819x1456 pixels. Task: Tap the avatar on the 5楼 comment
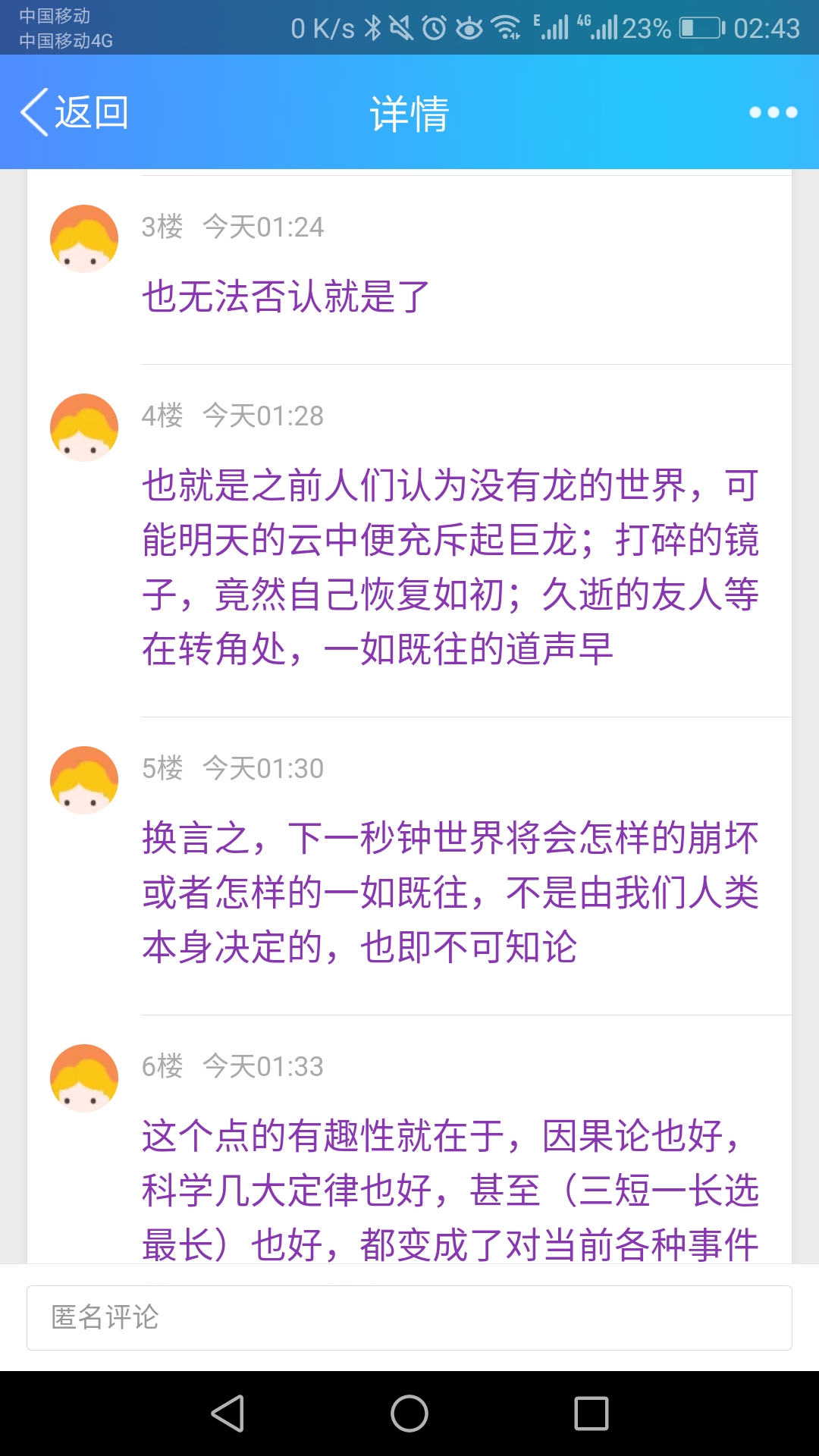point(84,780)
